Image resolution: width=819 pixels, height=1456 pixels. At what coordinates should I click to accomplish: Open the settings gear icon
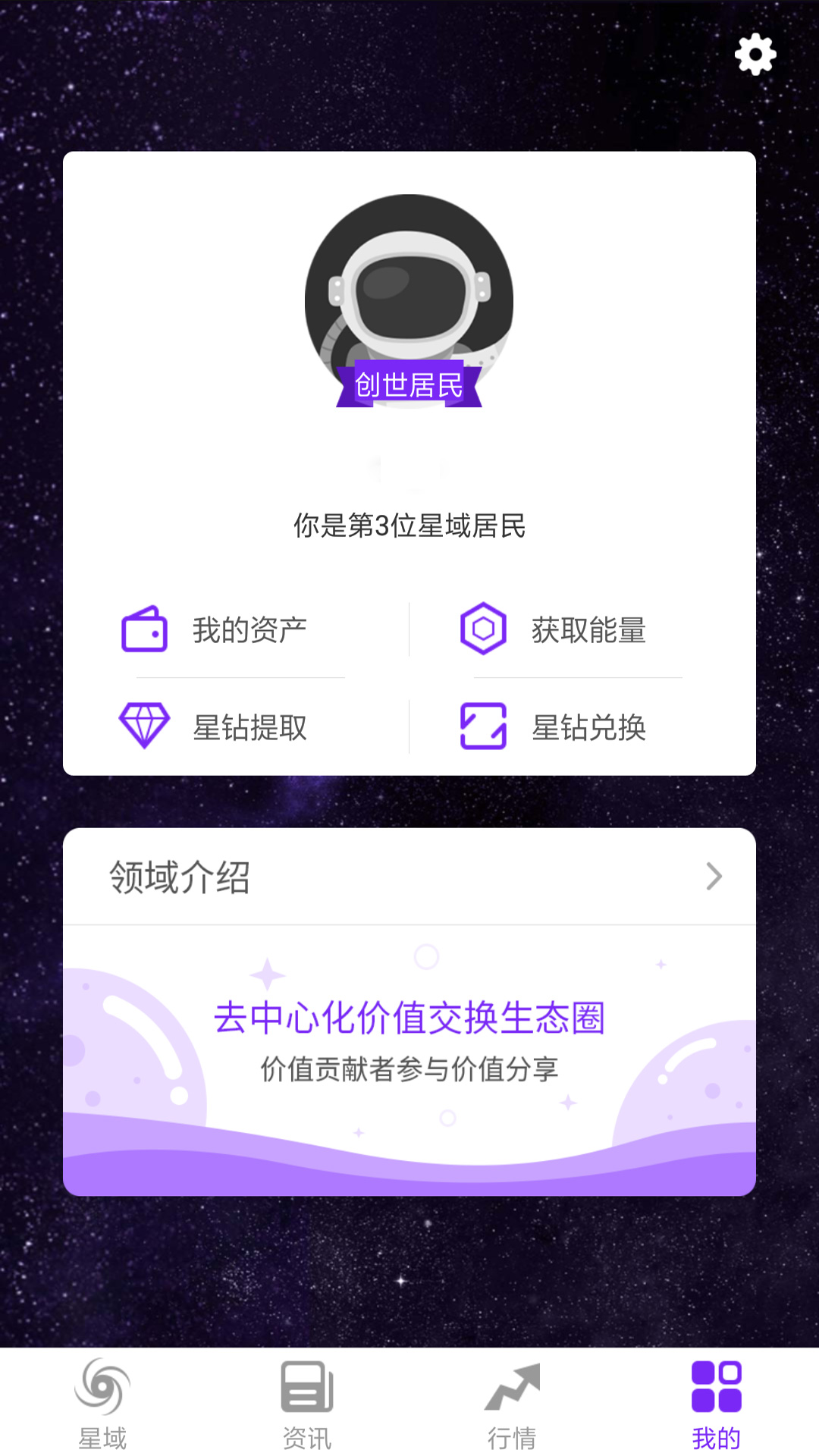tap(755, 55)
